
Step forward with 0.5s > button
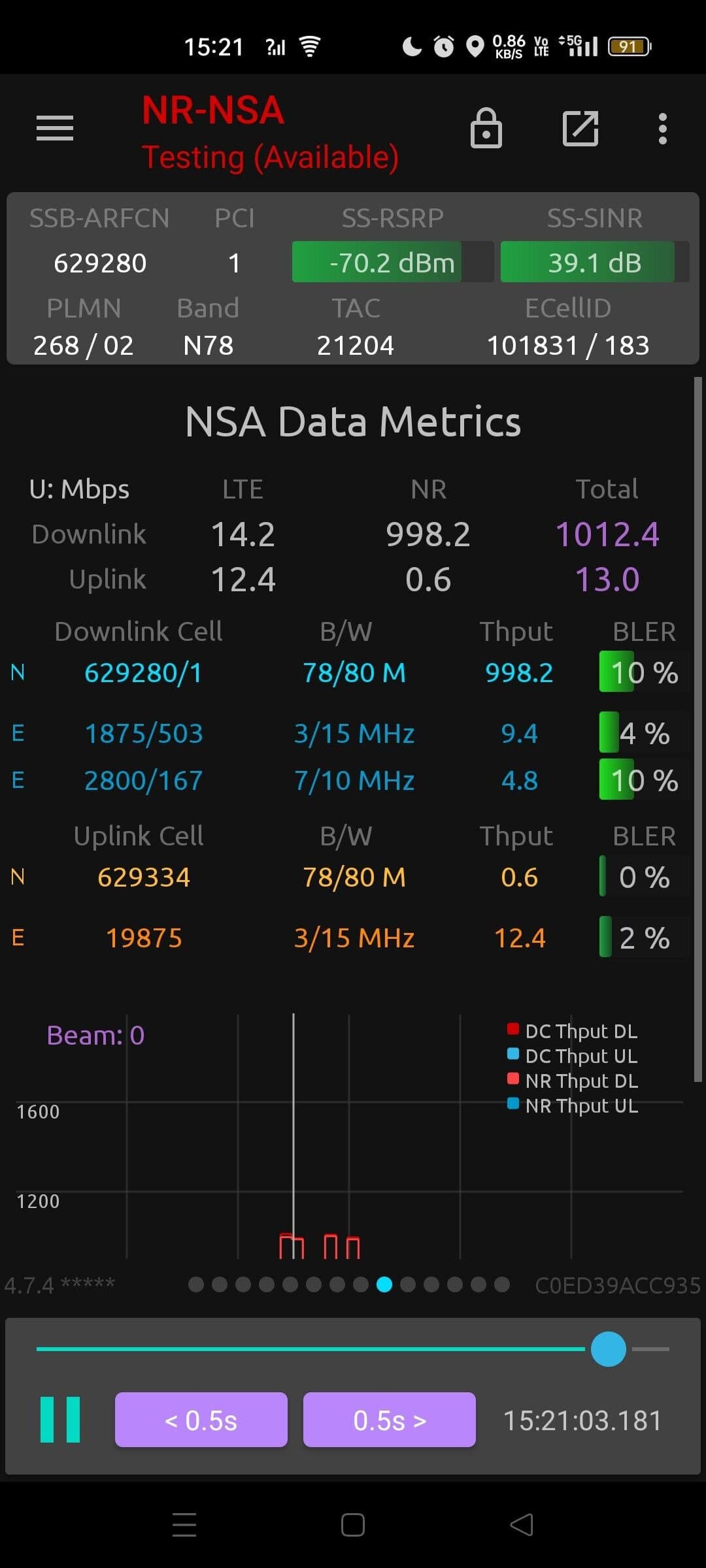click(390, 1420)
